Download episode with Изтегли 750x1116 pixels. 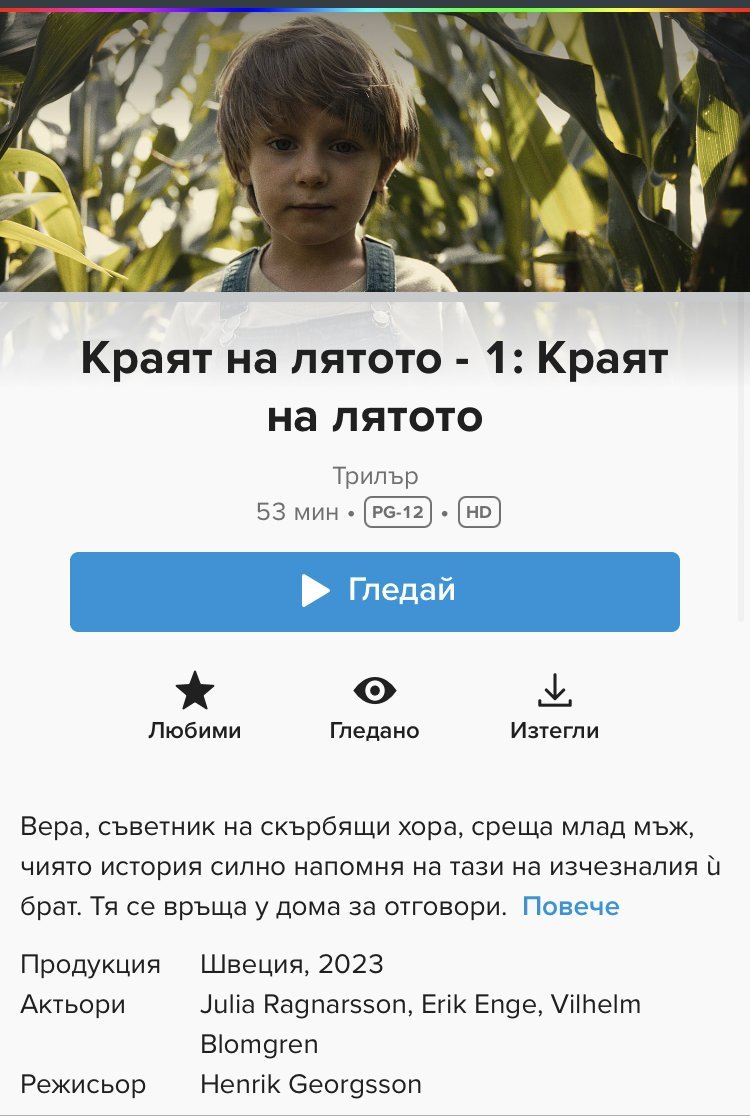(x=554, y=706)
